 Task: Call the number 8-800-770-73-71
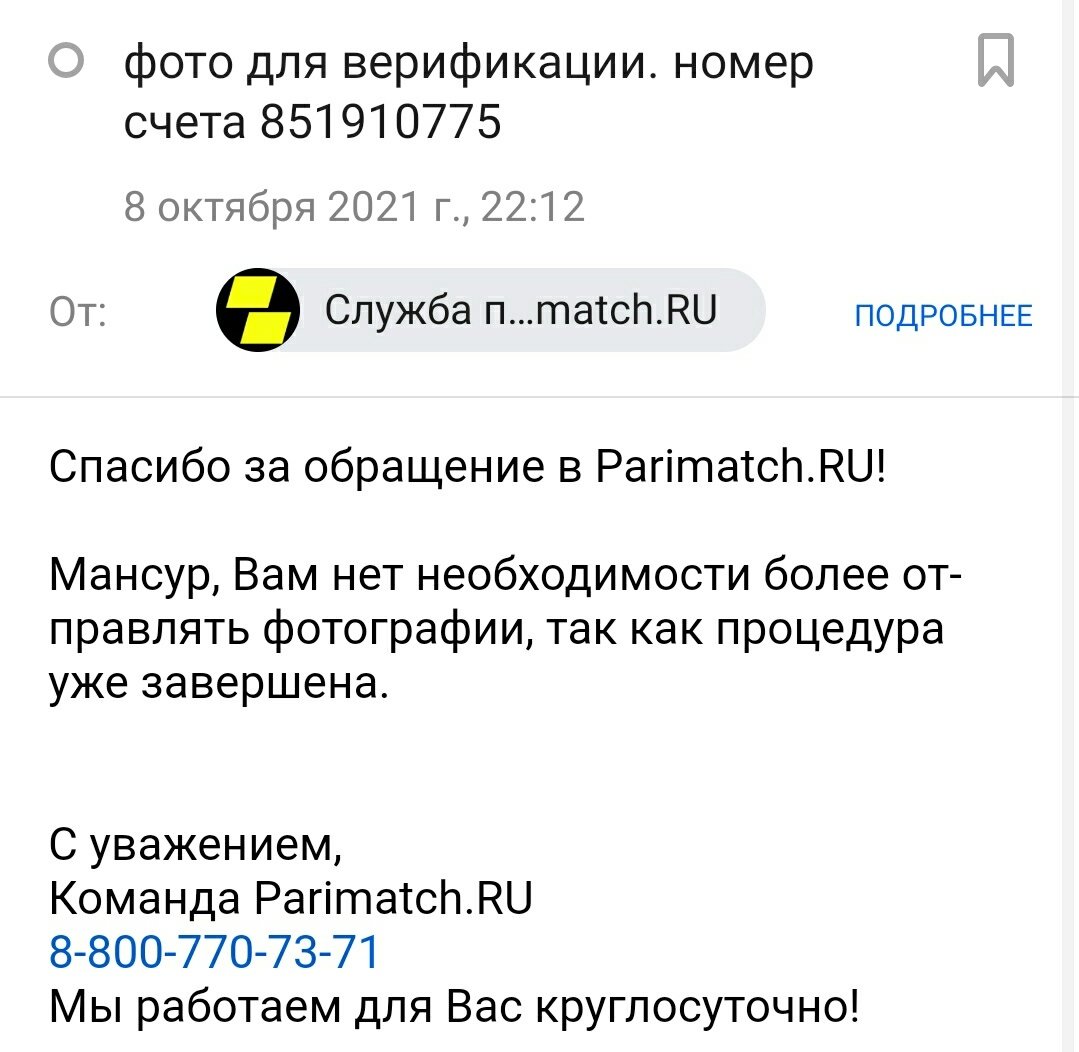tap(215, 951)
